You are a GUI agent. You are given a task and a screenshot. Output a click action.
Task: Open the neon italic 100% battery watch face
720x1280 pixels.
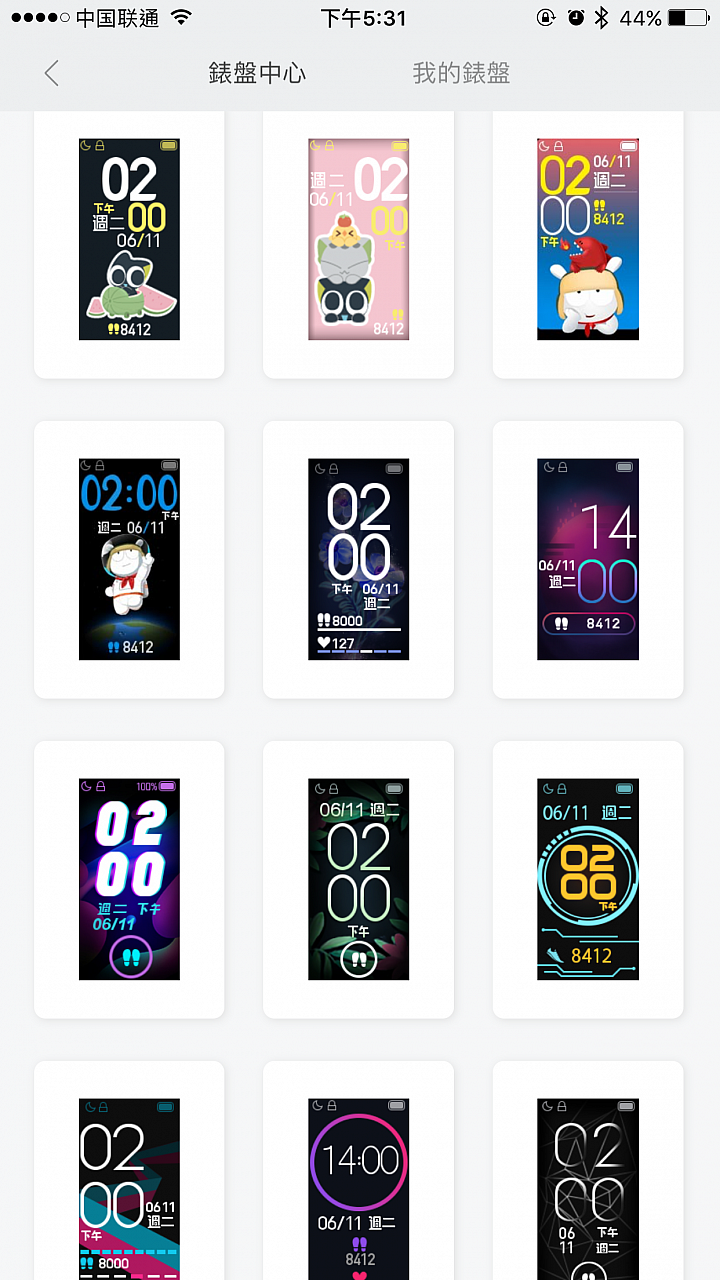129,879
